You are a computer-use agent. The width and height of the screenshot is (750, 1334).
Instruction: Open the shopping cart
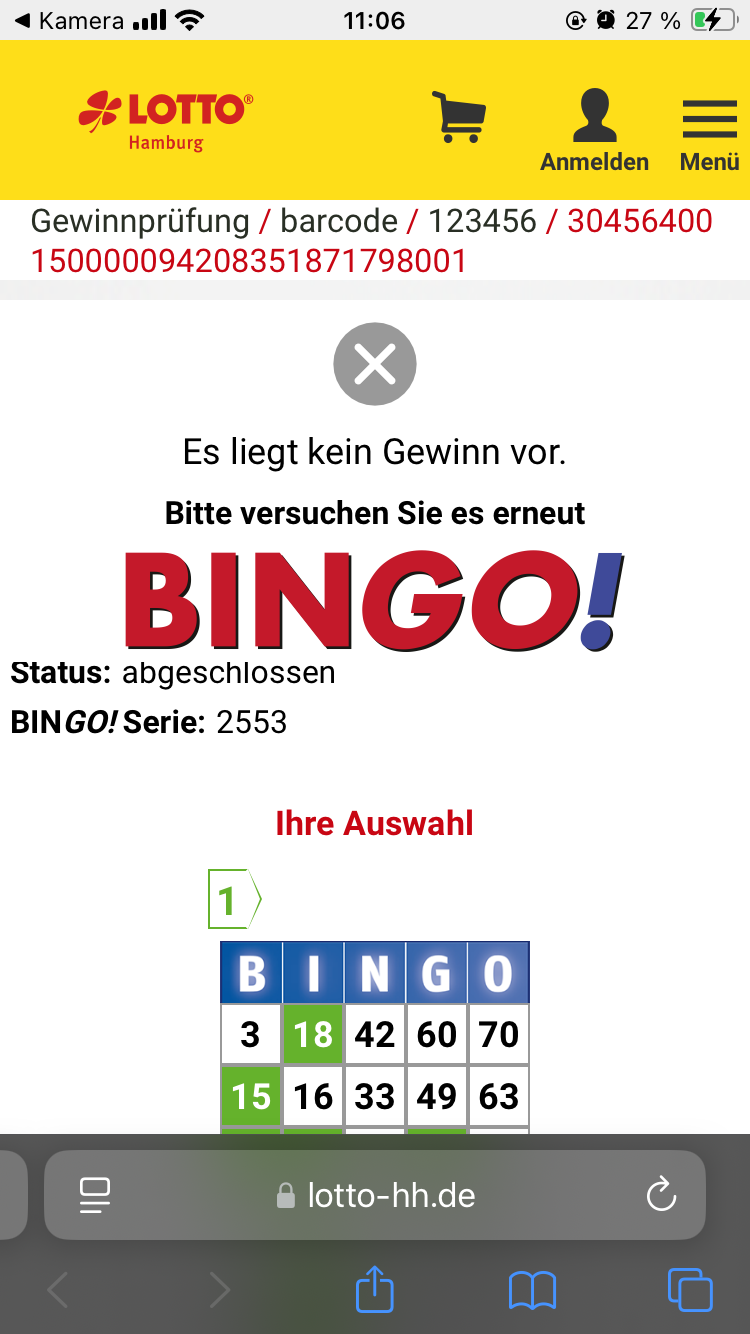coord(459,117)
